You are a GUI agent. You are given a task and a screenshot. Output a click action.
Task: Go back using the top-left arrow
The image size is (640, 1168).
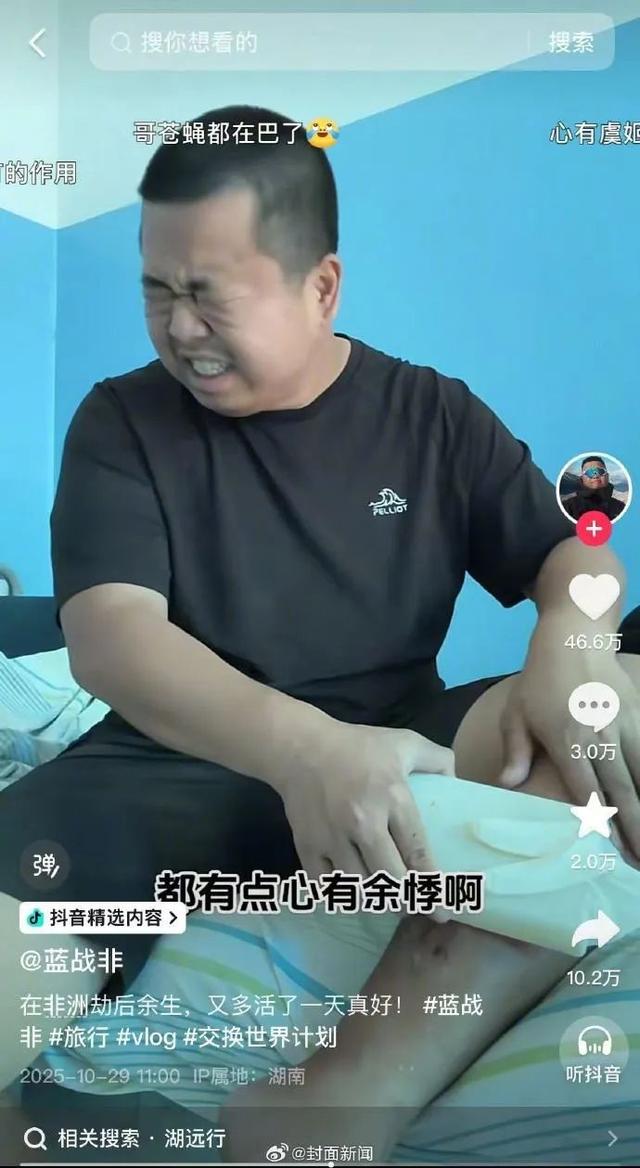click(x=37, y=43)
